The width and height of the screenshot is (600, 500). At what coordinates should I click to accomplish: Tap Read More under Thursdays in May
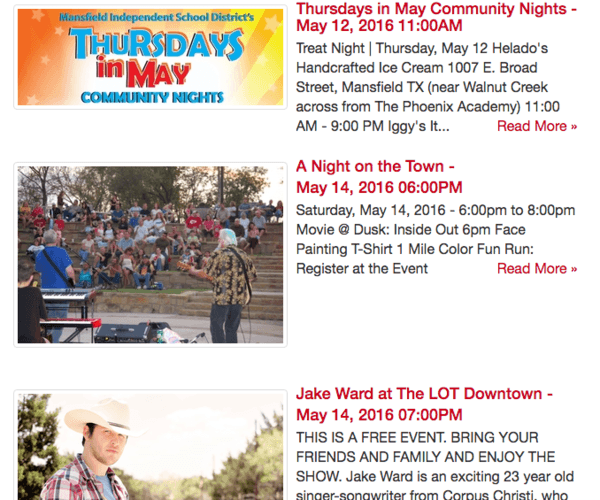(x=536, y=126)
